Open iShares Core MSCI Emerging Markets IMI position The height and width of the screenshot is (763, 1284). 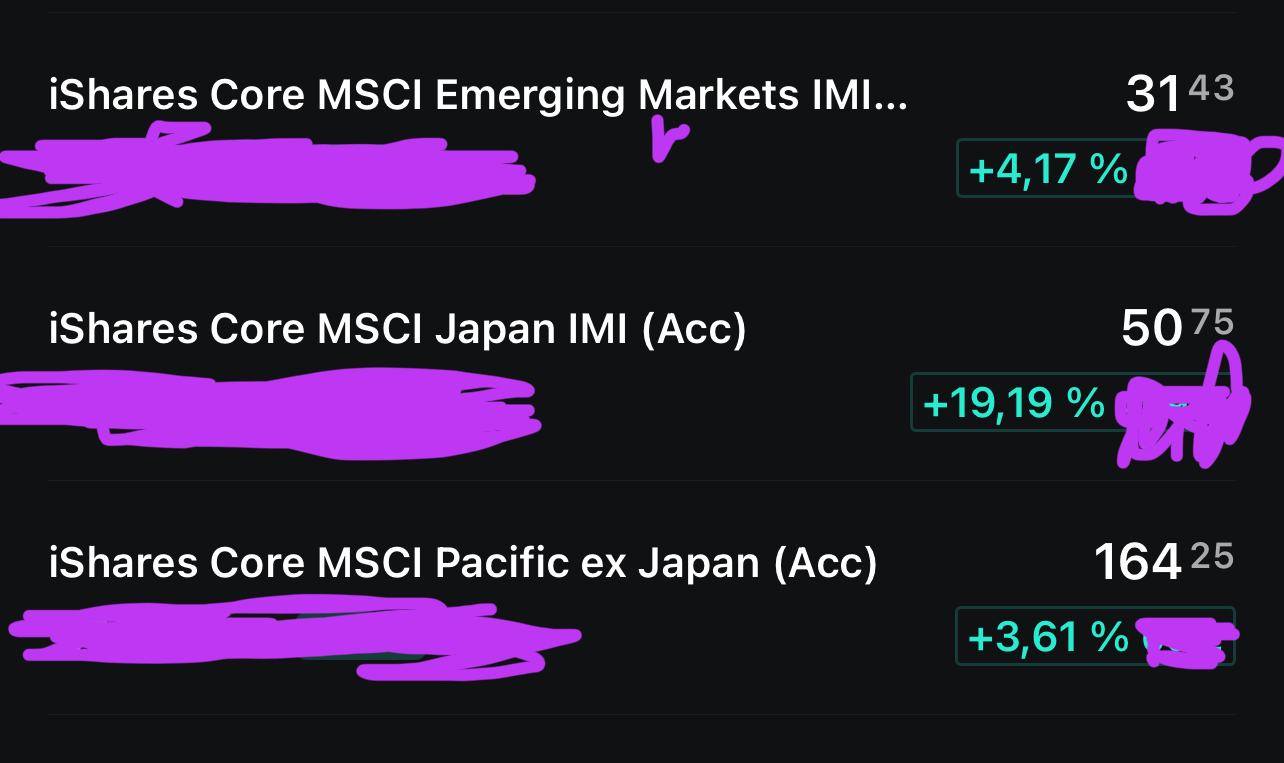478,96
